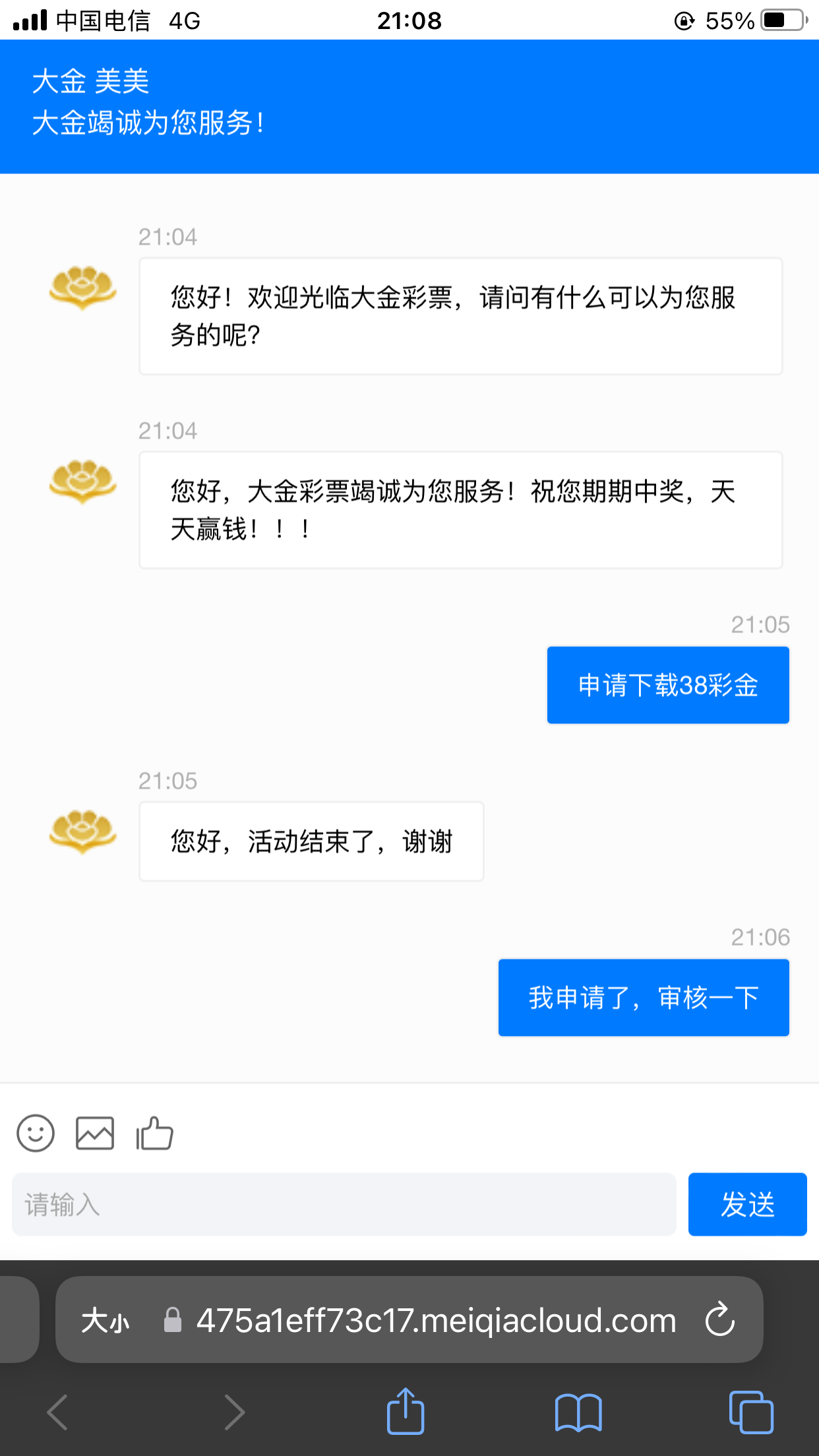This screenshot has width=819, height=1456.
Task: Navigate forward using the right arrow
Action: [x=234, y=1411]
